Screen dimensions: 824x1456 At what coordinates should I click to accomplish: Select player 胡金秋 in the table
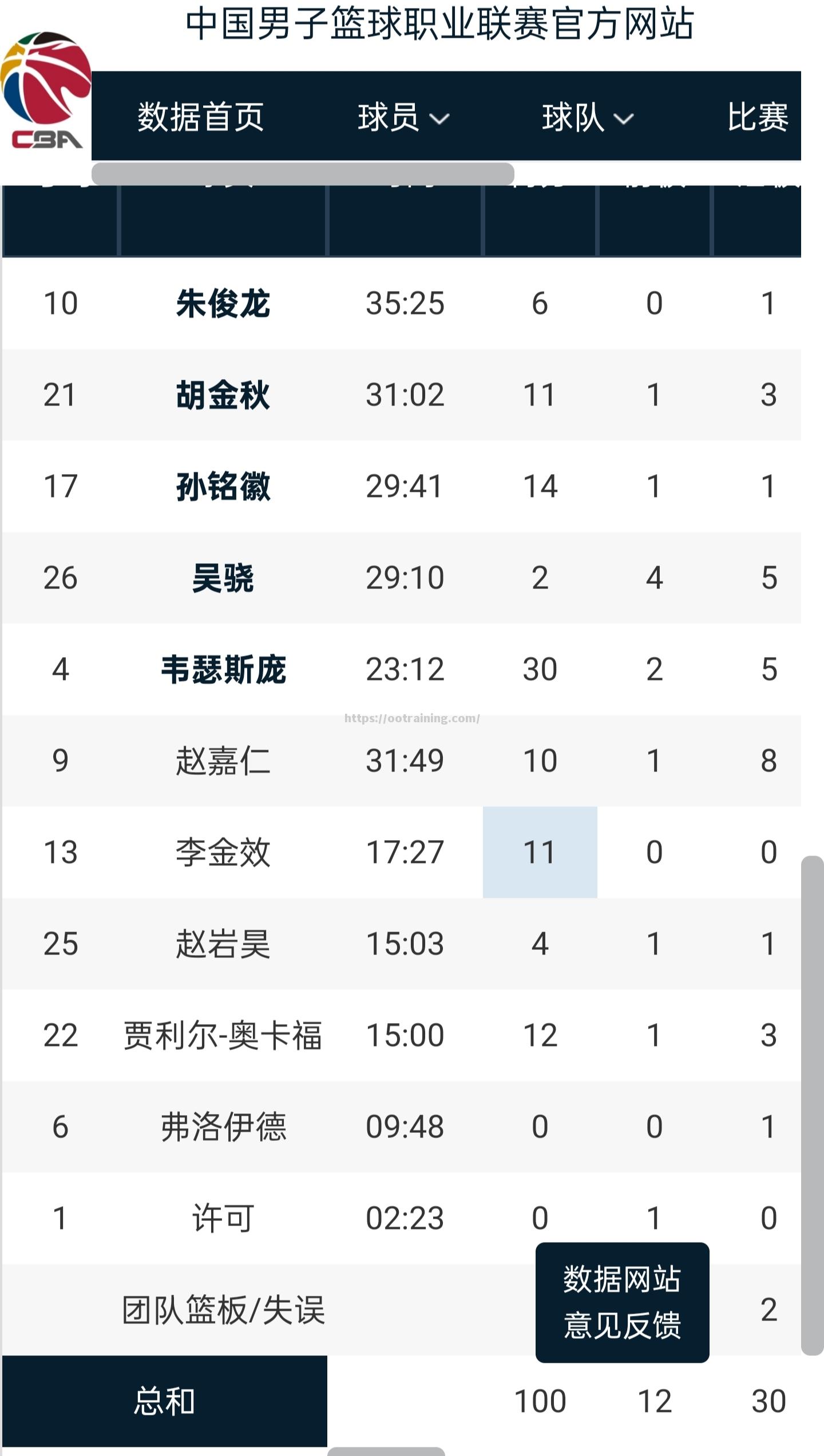pos(223,395)
